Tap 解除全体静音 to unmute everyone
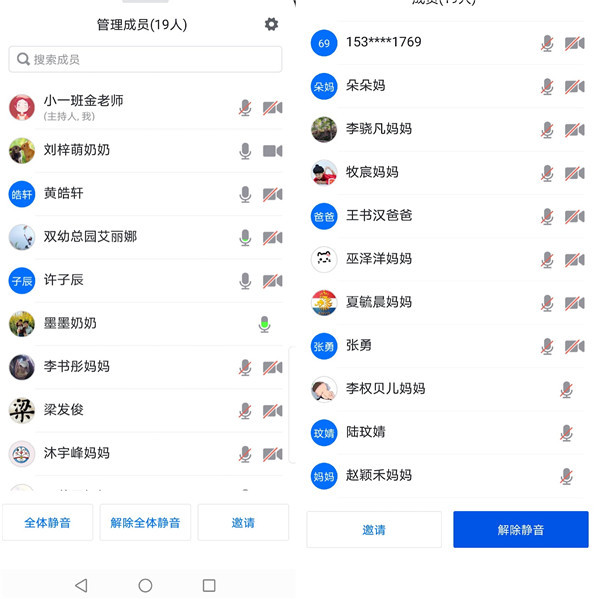 click(145, 523)
